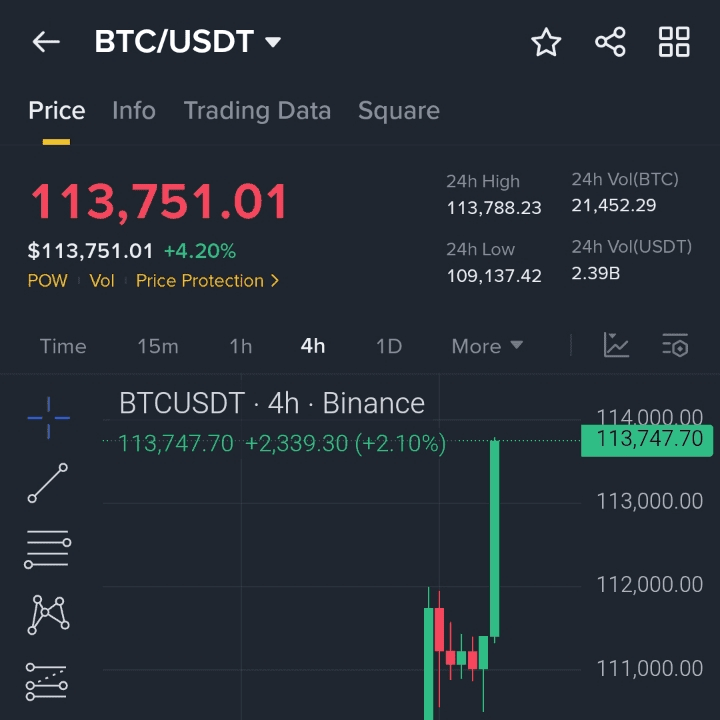Open chart settings icon
The image size is (720, 720).
click(676, 346)
